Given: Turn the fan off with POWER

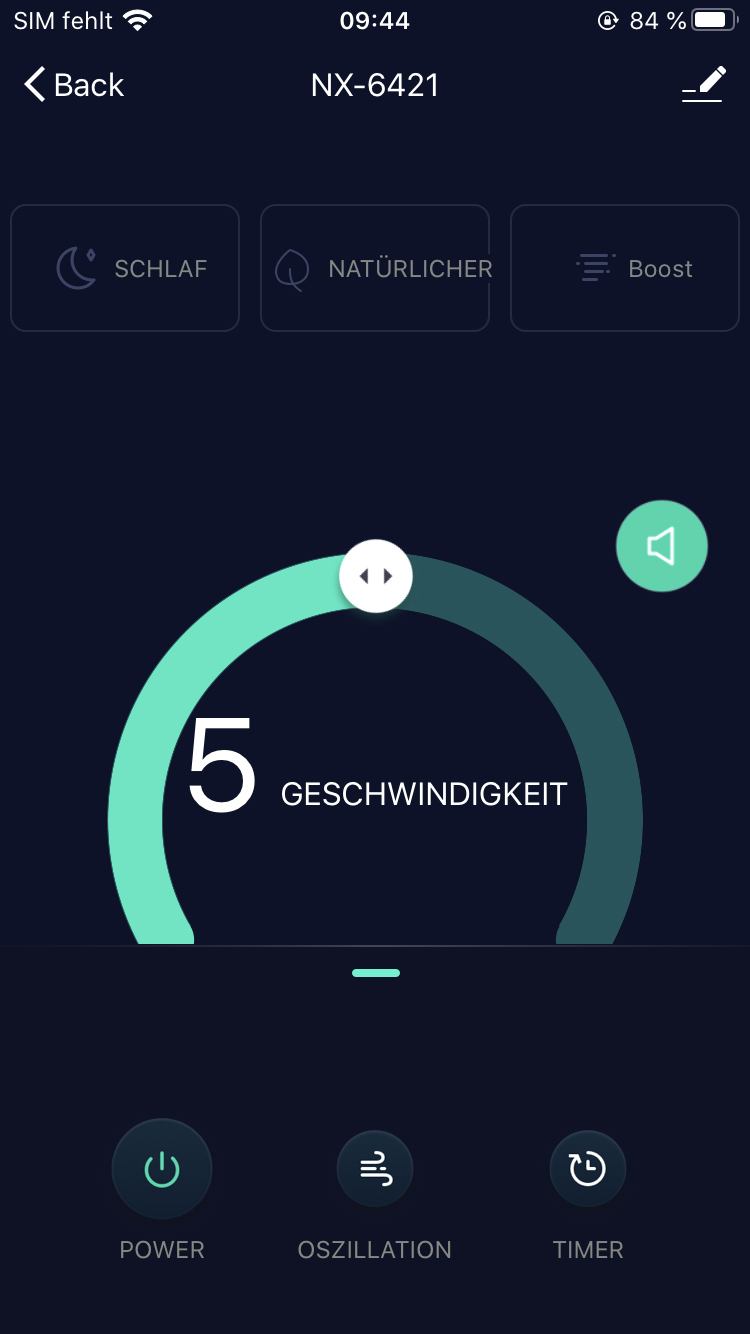Looking at the screenshot, I should click(162, 1168).
